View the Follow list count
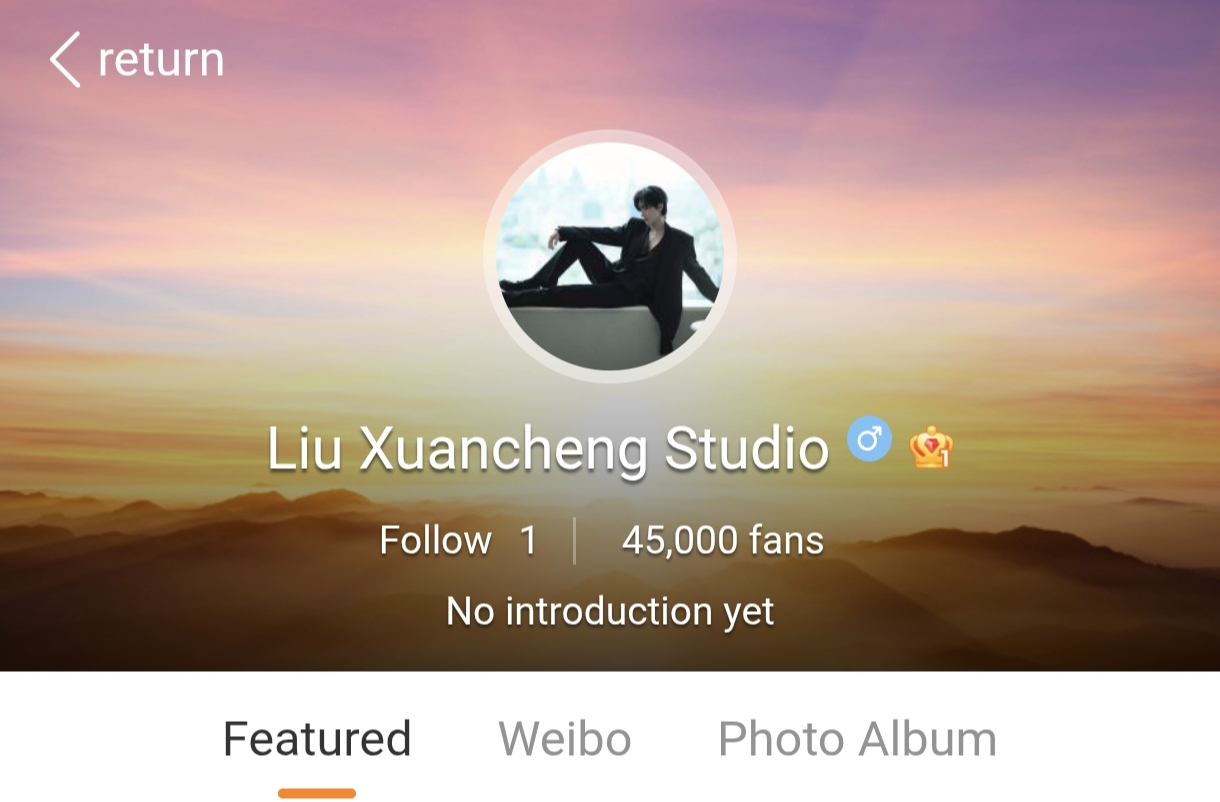1220x802 pixels. [x=459, y=541]
